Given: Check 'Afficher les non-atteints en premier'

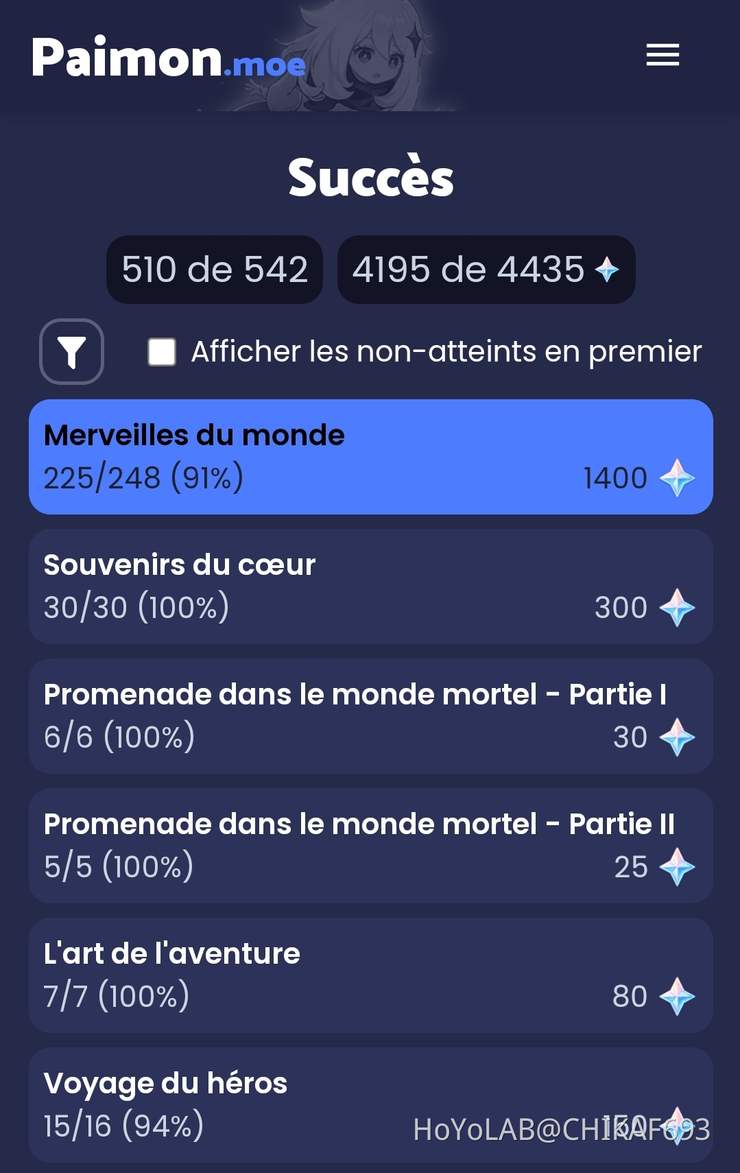Looking at the screenshot, I should [x=162, y=352].
